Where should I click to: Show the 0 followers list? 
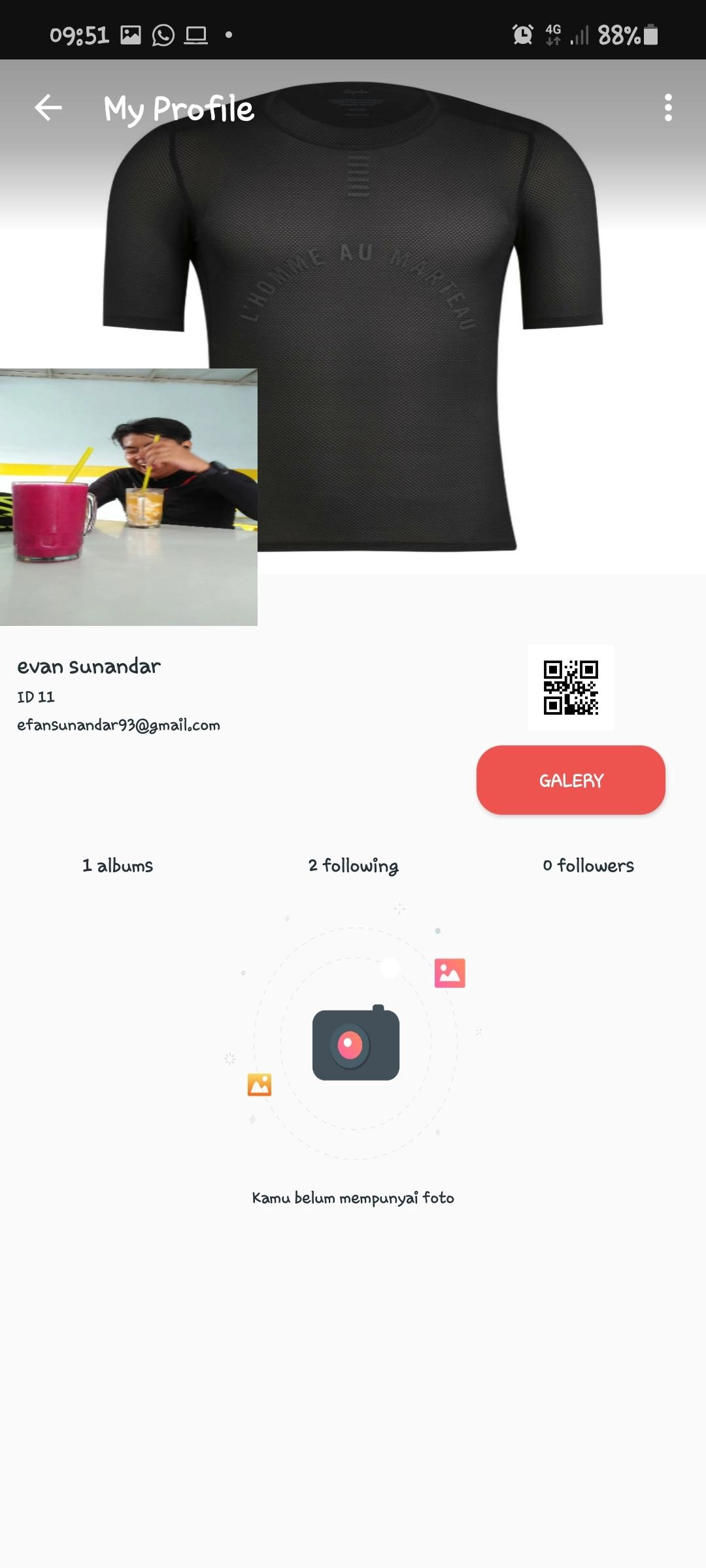click(588, 866)
